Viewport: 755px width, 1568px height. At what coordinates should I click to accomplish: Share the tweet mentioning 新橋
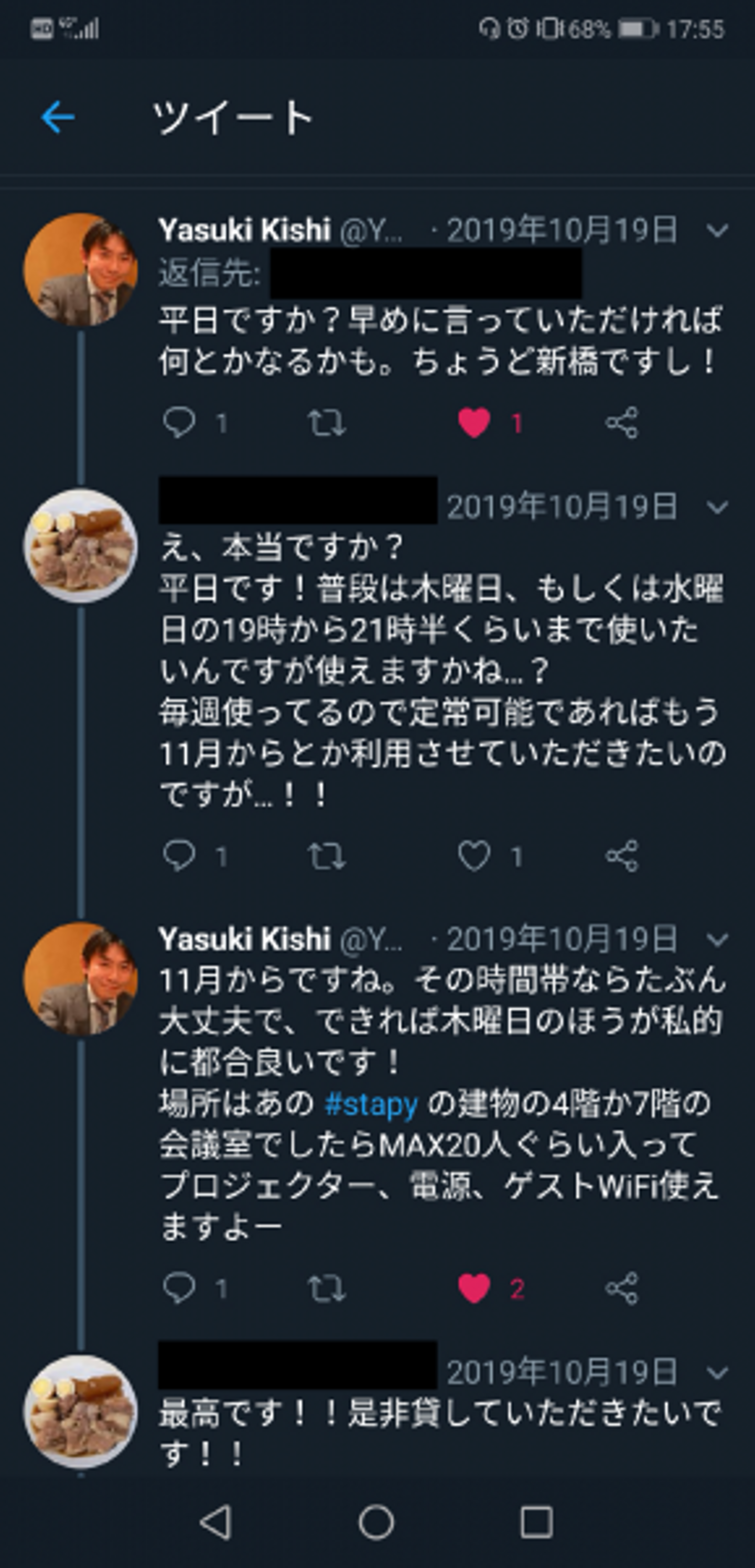(622, 423)
